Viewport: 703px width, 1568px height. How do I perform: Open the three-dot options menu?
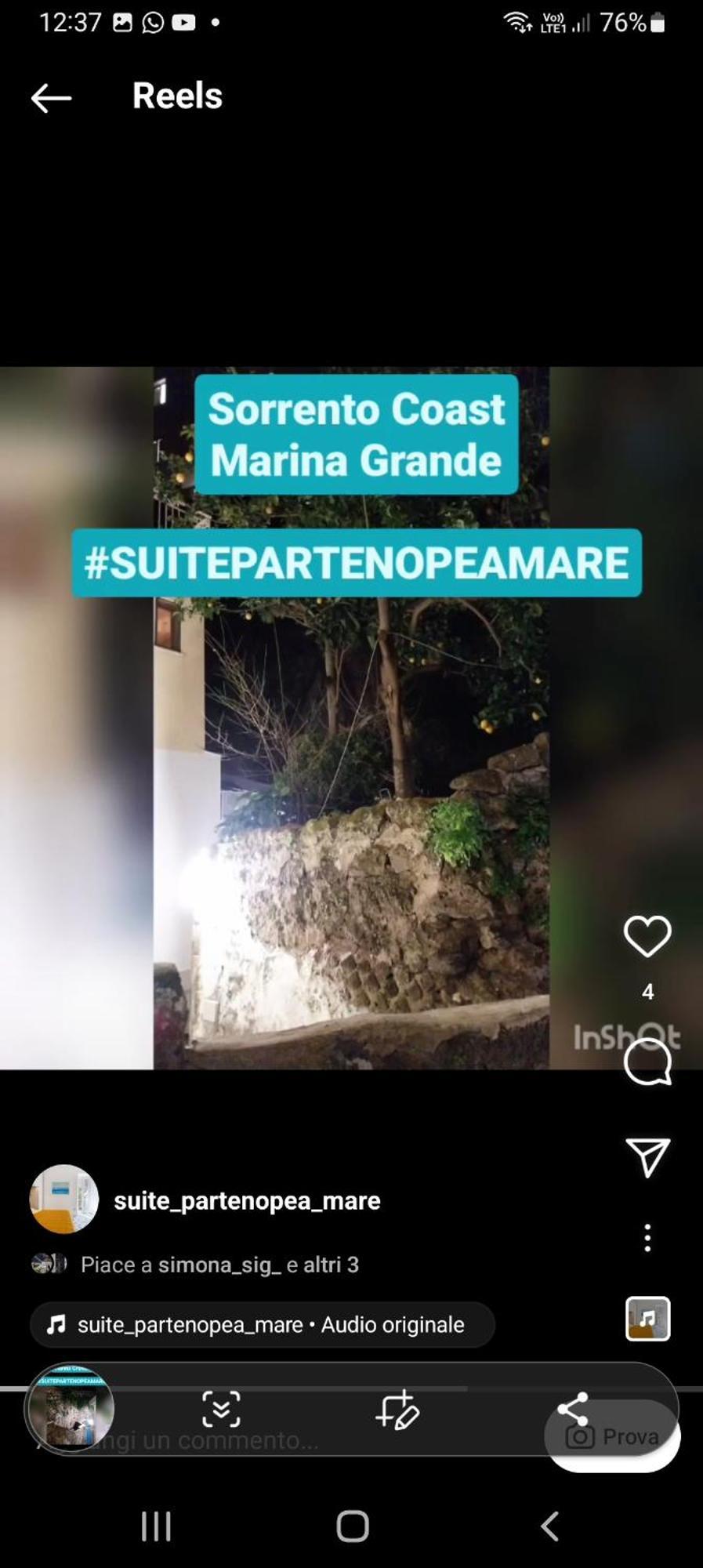647,1238
